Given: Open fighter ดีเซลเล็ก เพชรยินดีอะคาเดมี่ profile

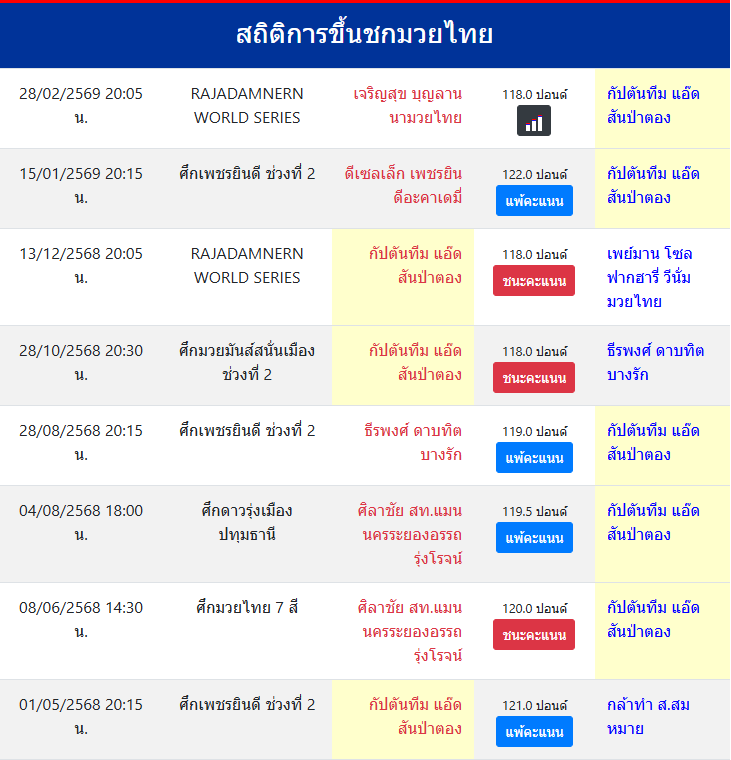Looking at the screenshot, I should (x=403, y=186).
